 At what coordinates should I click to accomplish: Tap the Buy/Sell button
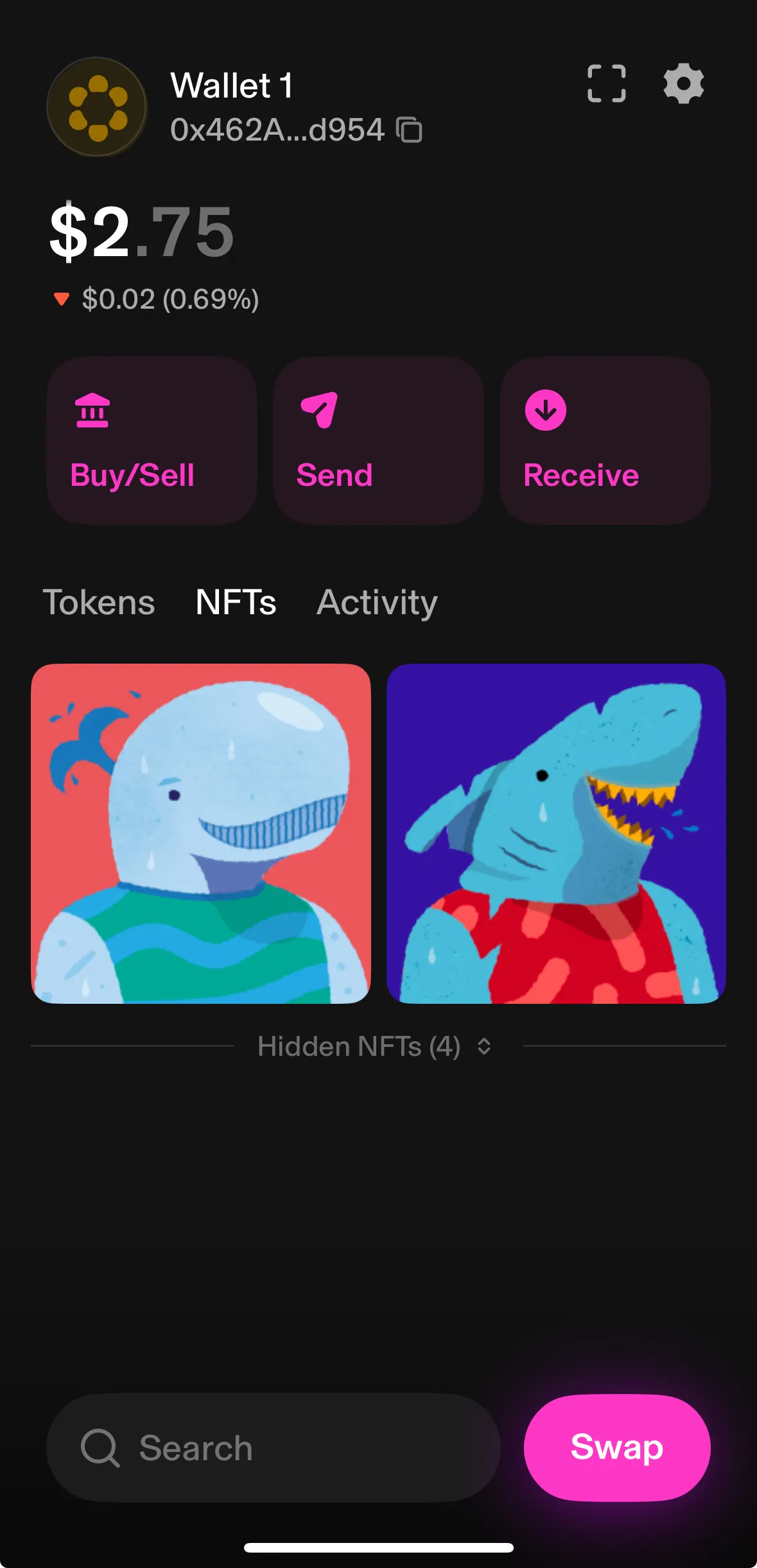click(152, 441)
